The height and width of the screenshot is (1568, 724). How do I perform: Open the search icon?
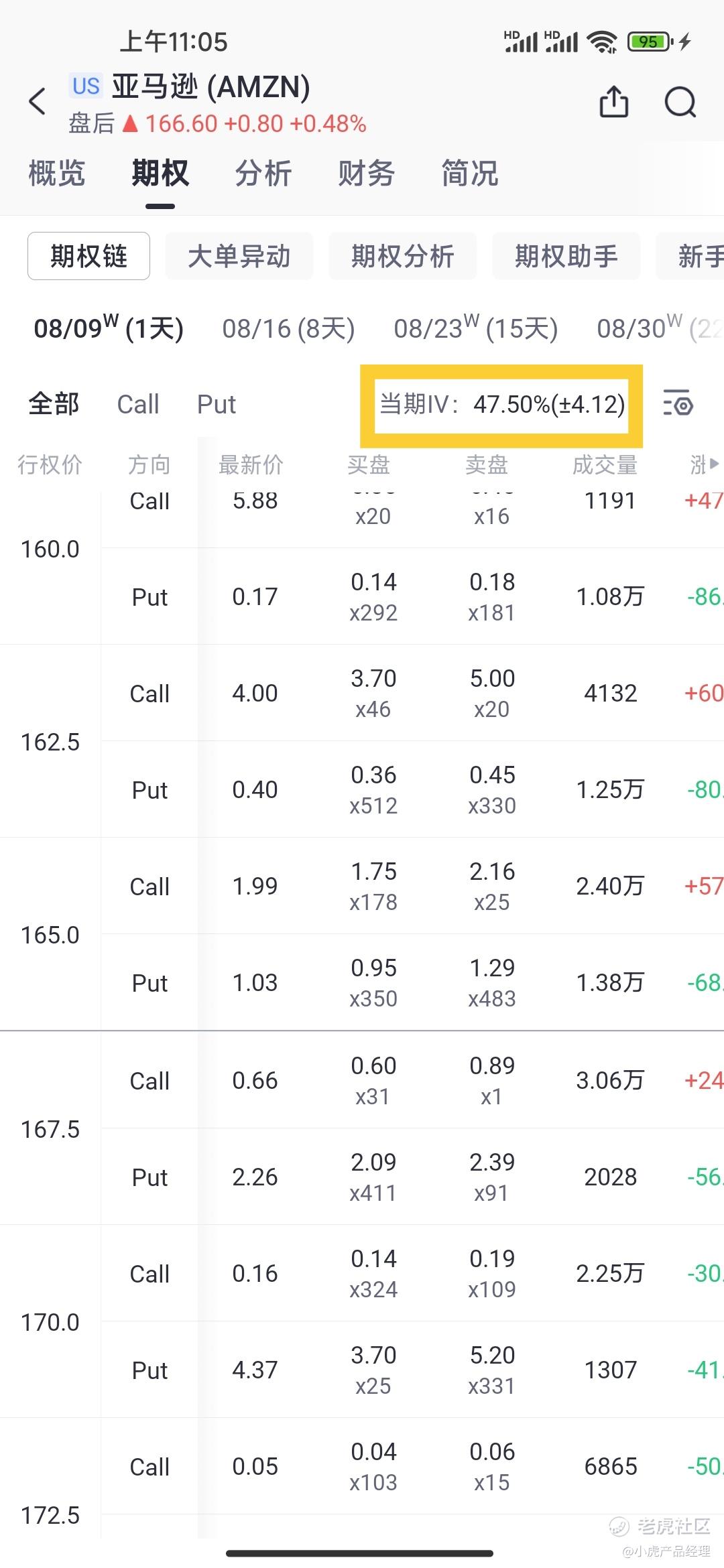(x=680, y=103)
